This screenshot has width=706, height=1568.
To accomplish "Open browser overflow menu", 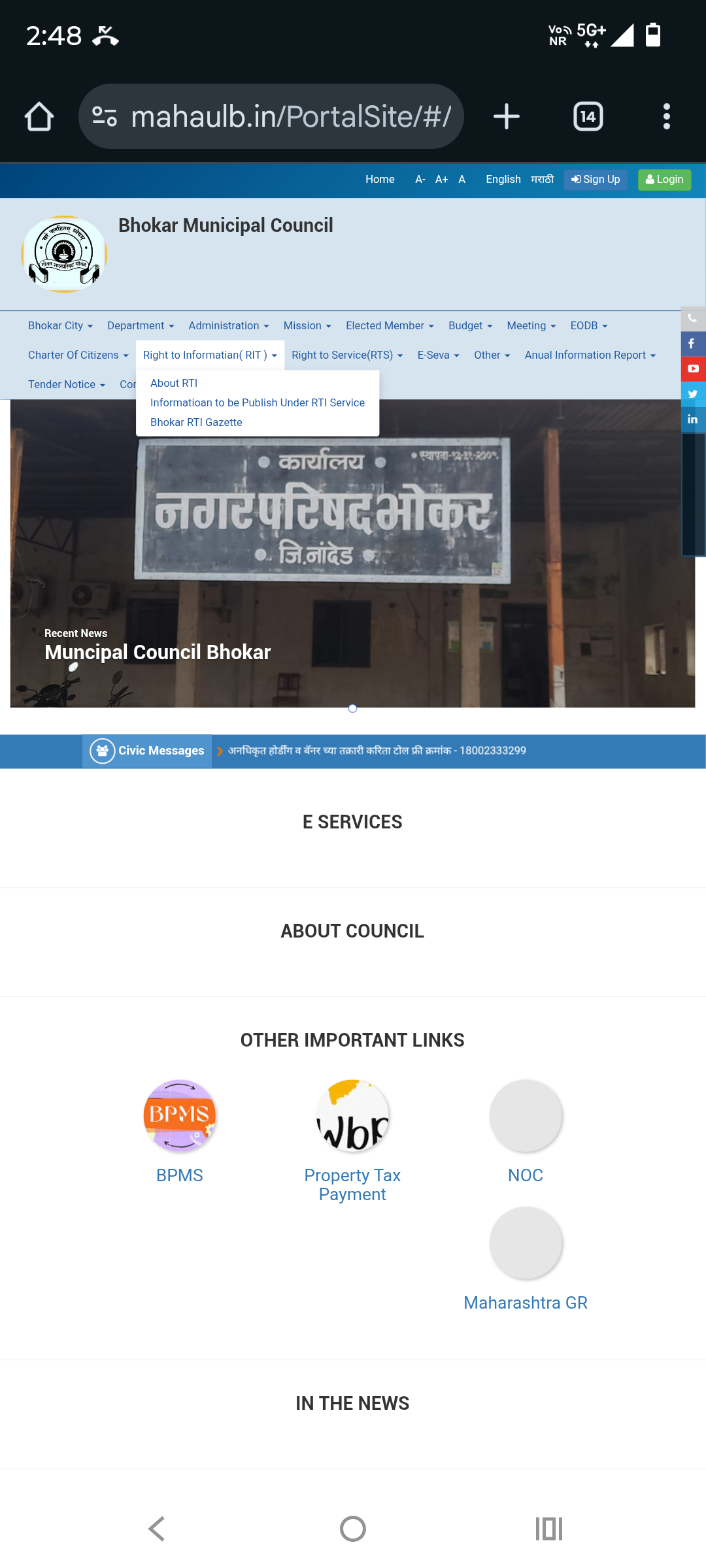I will click(666, 117).
